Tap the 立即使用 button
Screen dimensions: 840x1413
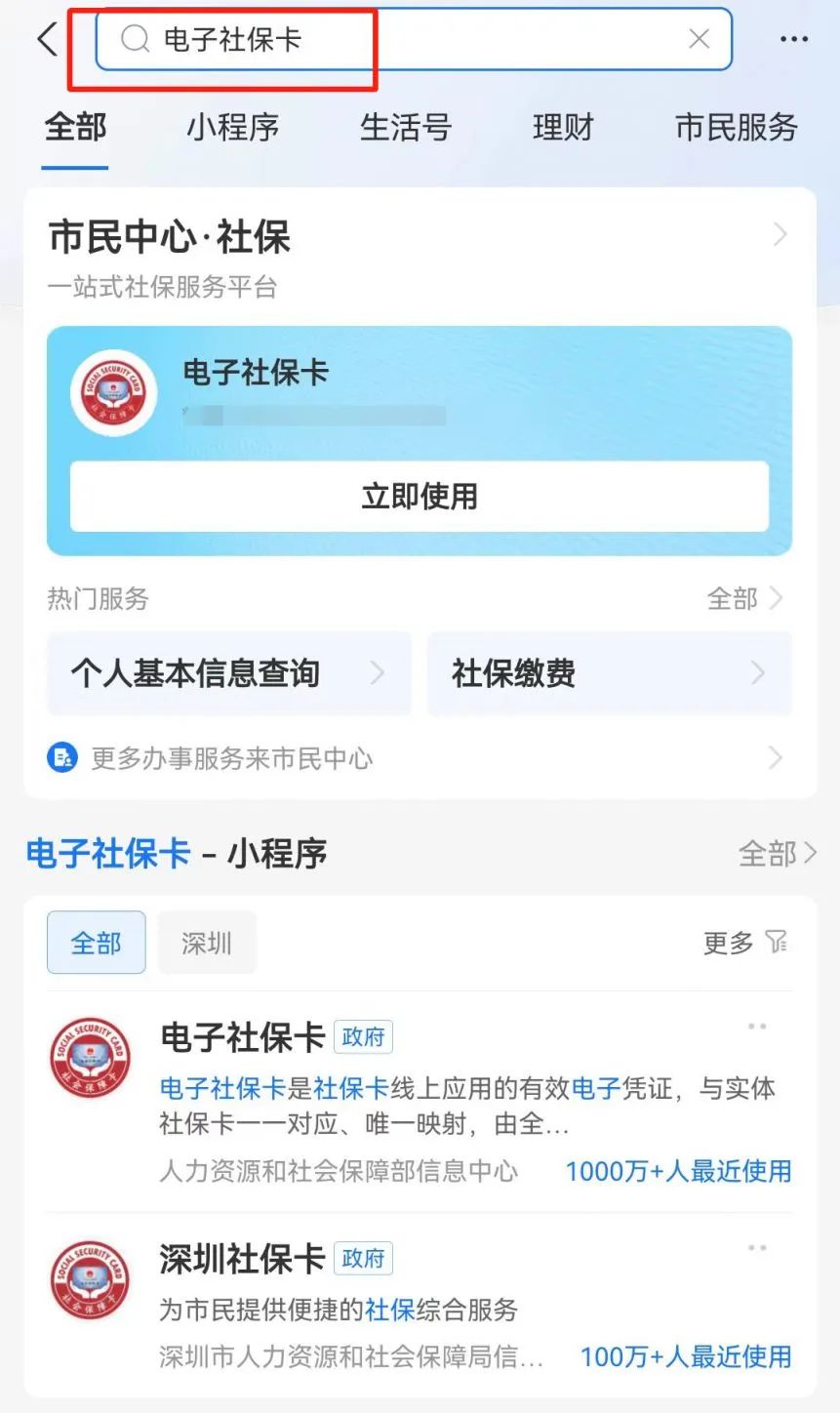(420, 496)
